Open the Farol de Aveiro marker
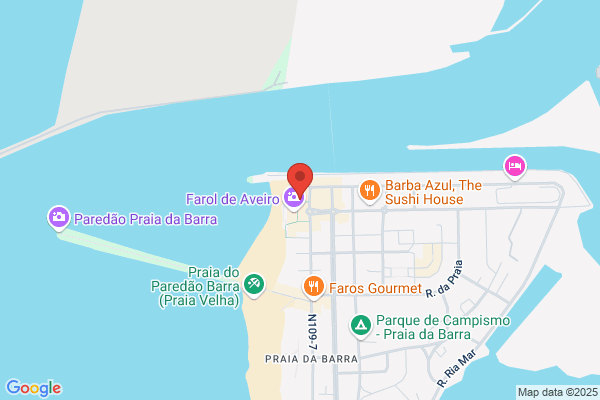The image size is (600, 400). pos(294,199)
